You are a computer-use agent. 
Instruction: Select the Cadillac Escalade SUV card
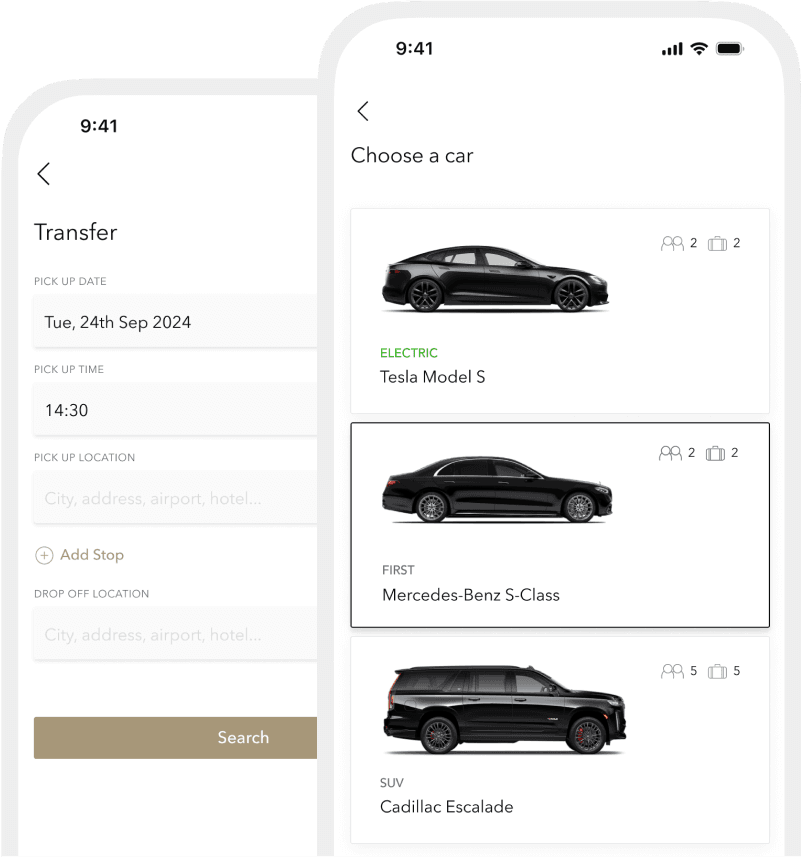(x=560, y=739)
